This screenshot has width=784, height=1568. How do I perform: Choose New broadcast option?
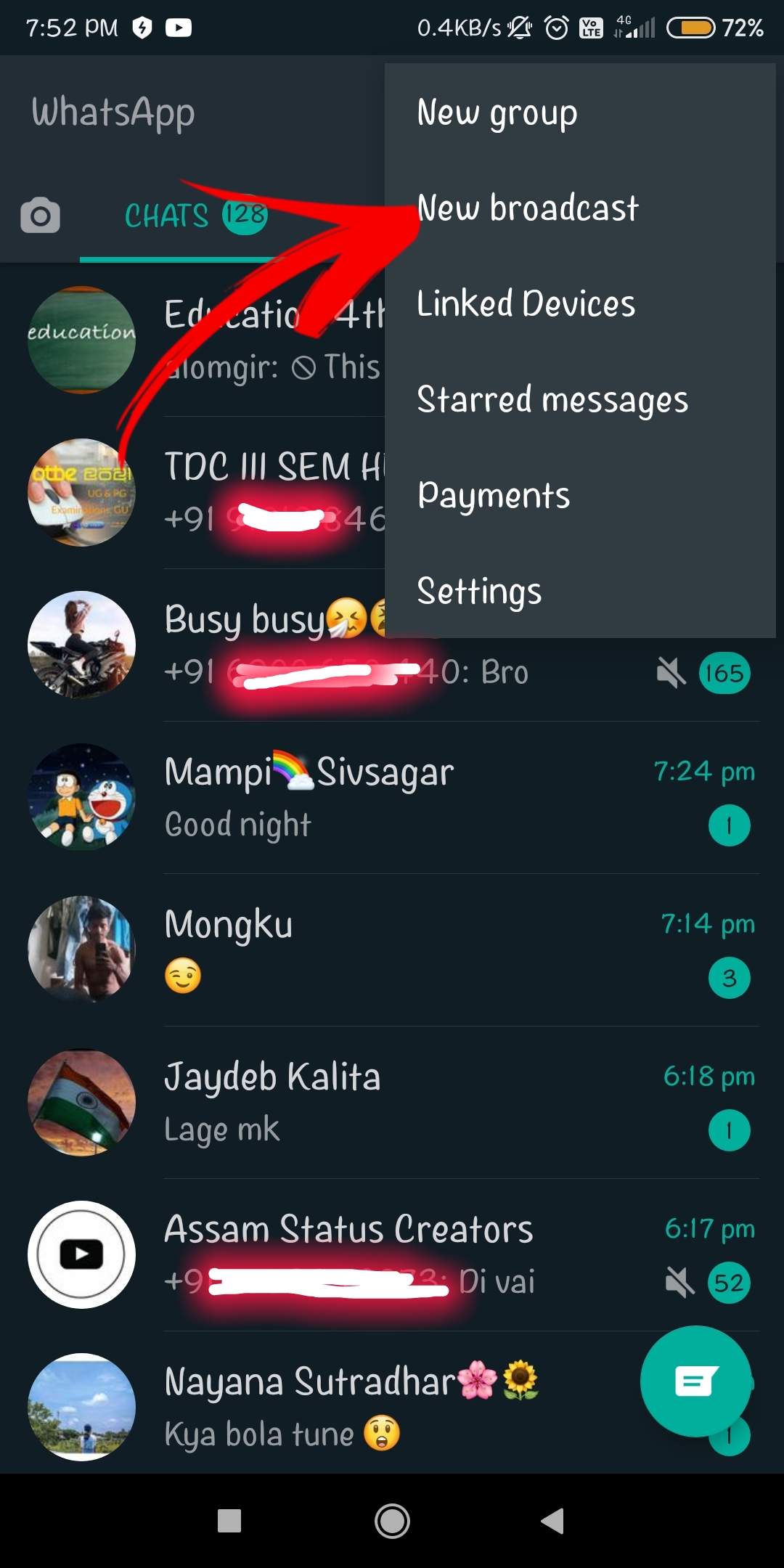tap(580, 208)
